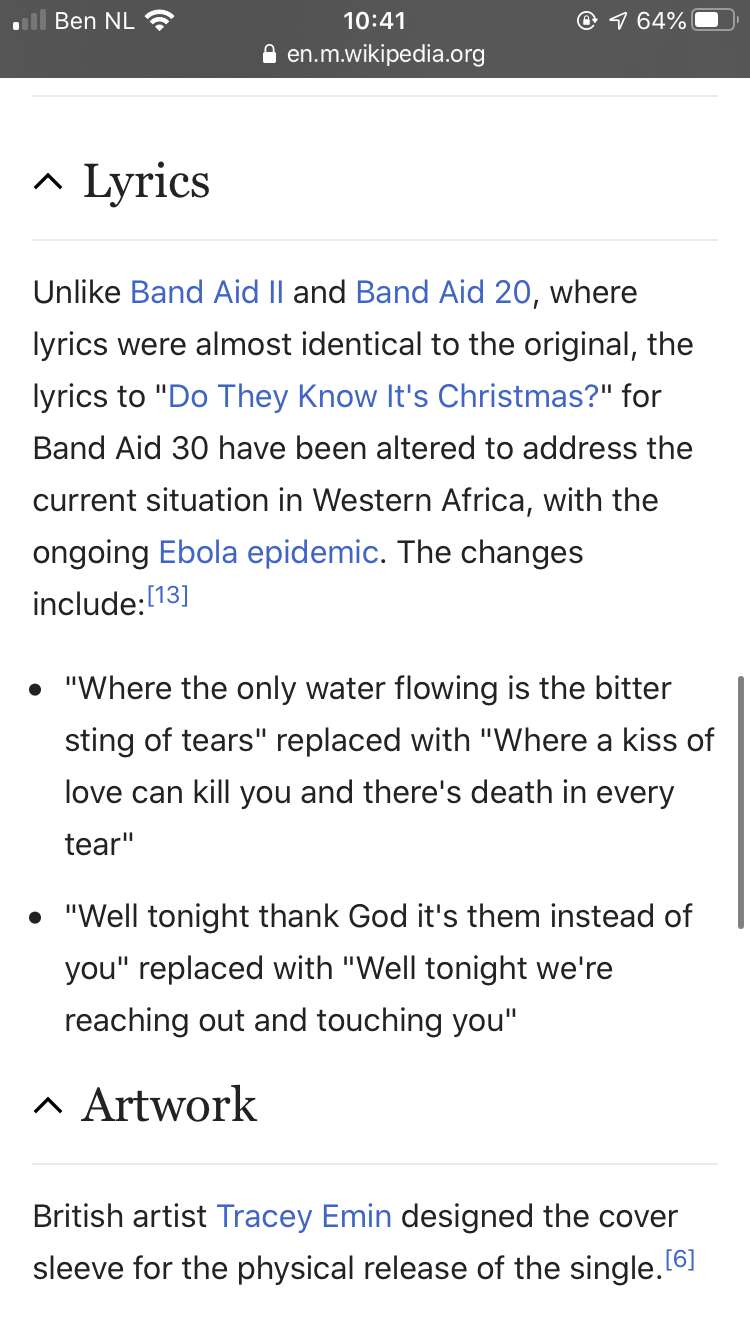Follow the "Do They Know It's Christmas?" link

(x=383, y=396)
